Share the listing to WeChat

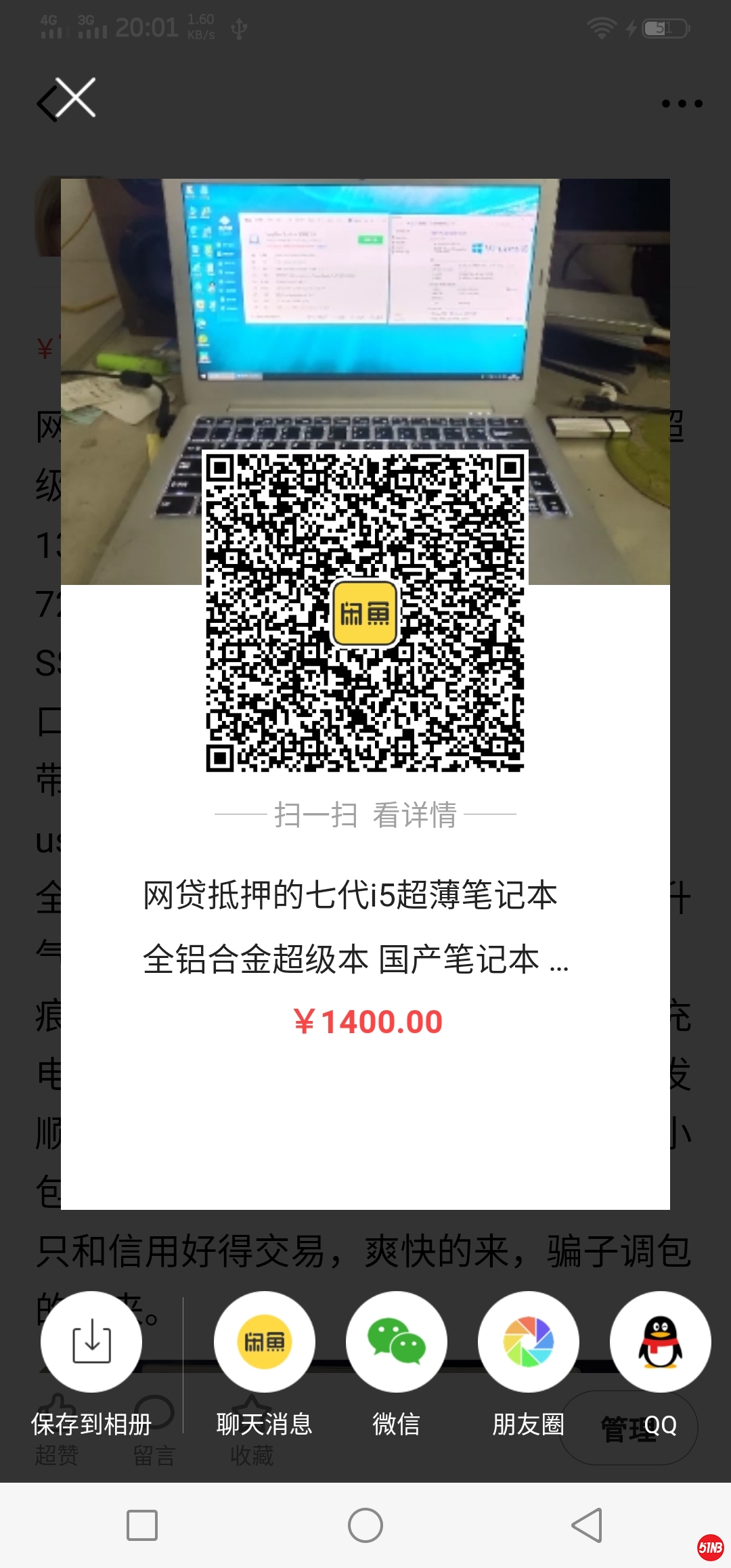click(396, 1341)
